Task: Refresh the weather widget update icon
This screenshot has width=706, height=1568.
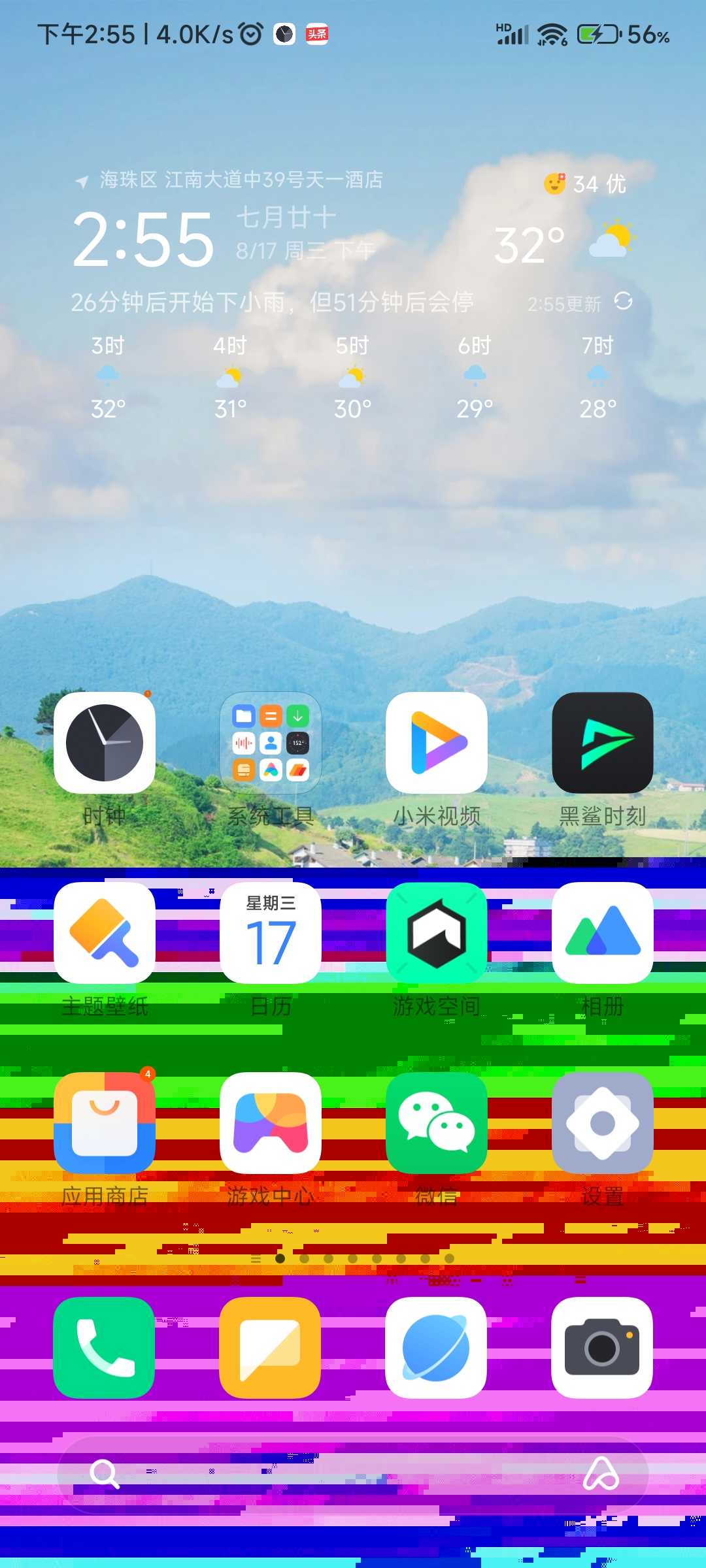Action: [623, 301]
